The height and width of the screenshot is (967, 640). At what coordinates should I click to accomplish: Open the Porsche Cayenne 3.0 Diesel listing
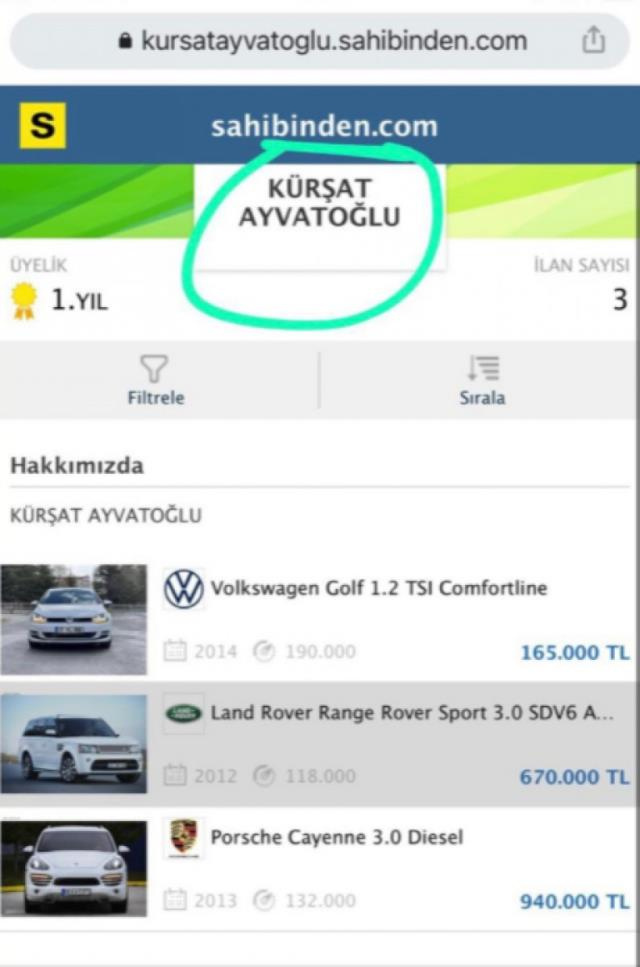pos(336,837)
